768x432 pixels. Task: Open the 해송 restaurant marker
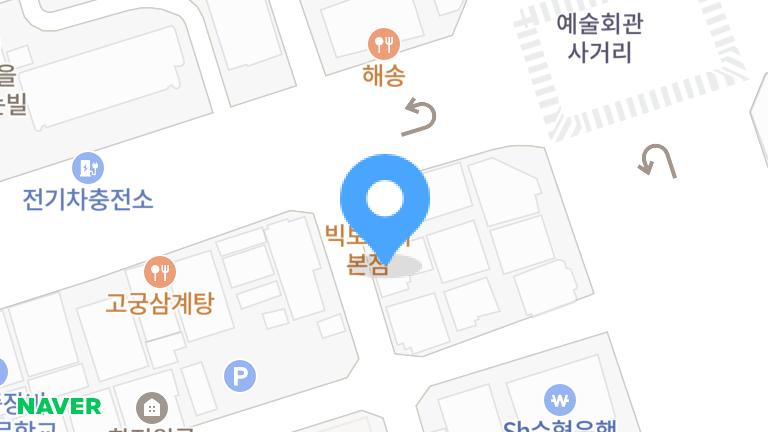(x=384, y=44)
